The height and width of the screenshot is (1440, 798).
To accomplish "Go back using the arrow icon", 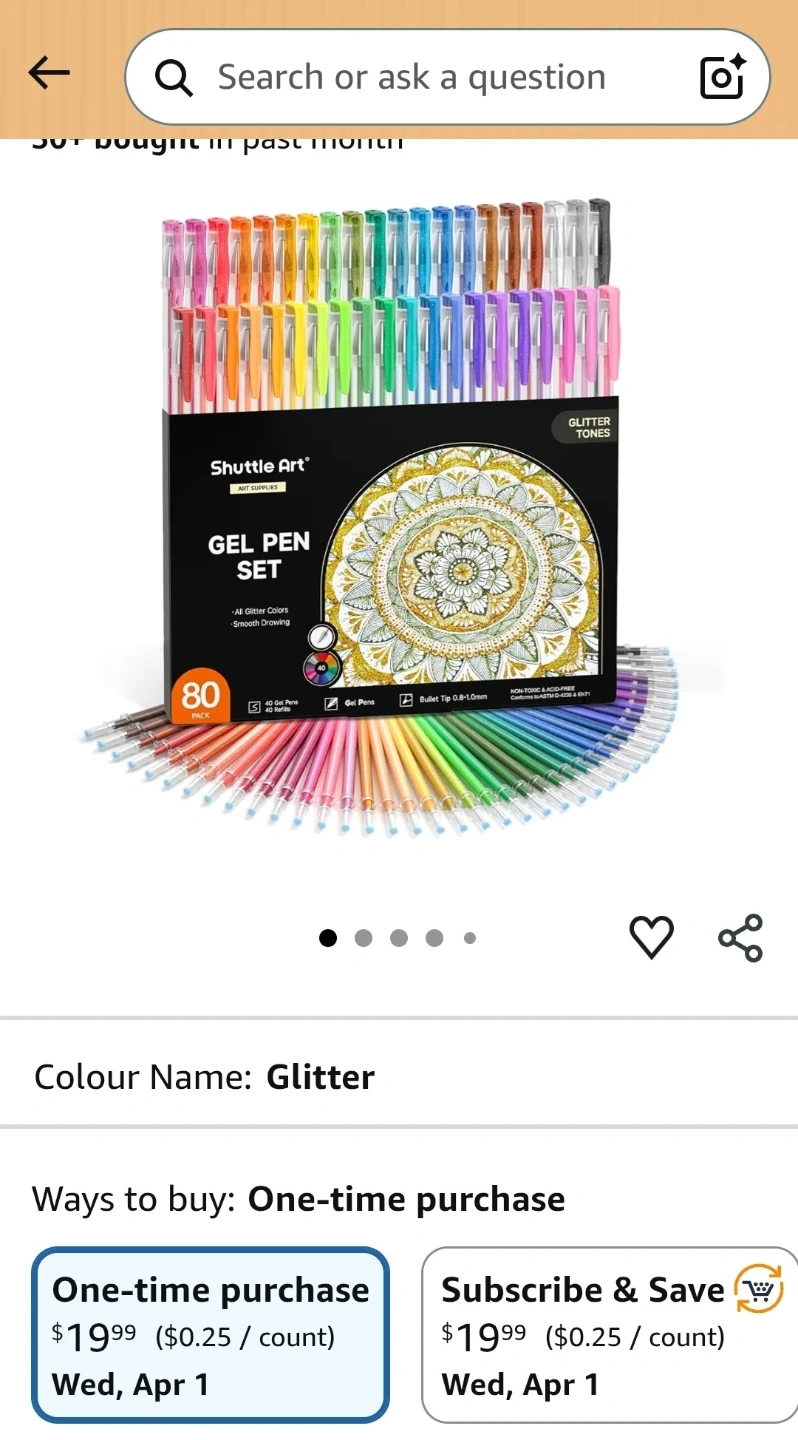I will point(48,73).
